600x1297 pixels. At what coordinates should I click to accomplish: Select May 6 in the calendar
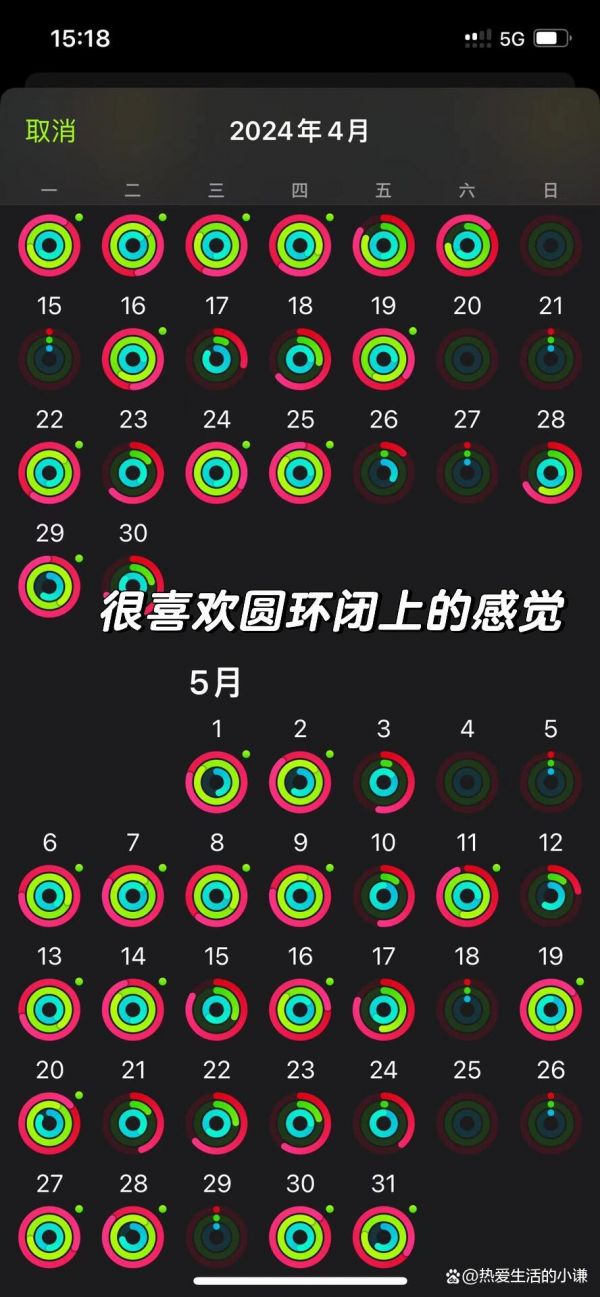click(49, 895)
